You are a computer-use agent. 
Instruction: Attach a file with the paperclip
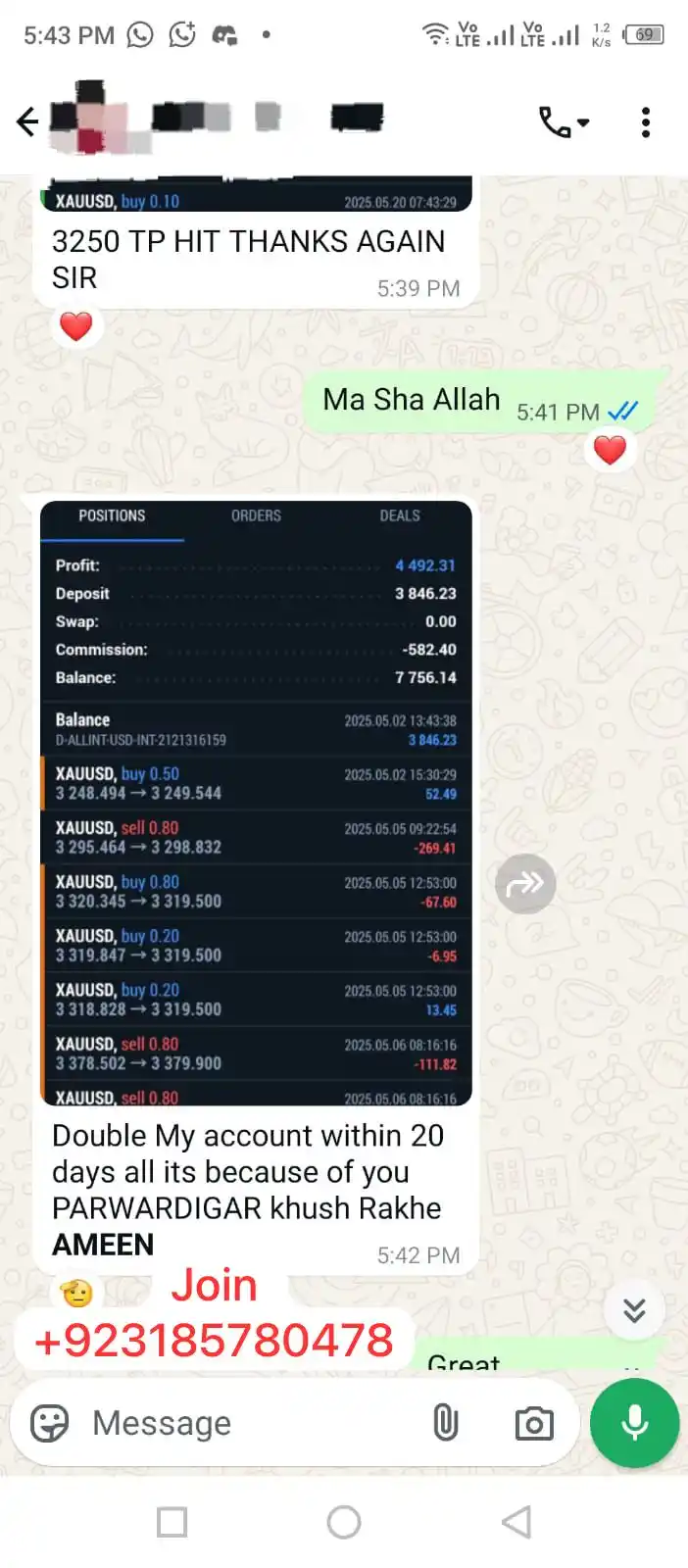point(446,1423)
